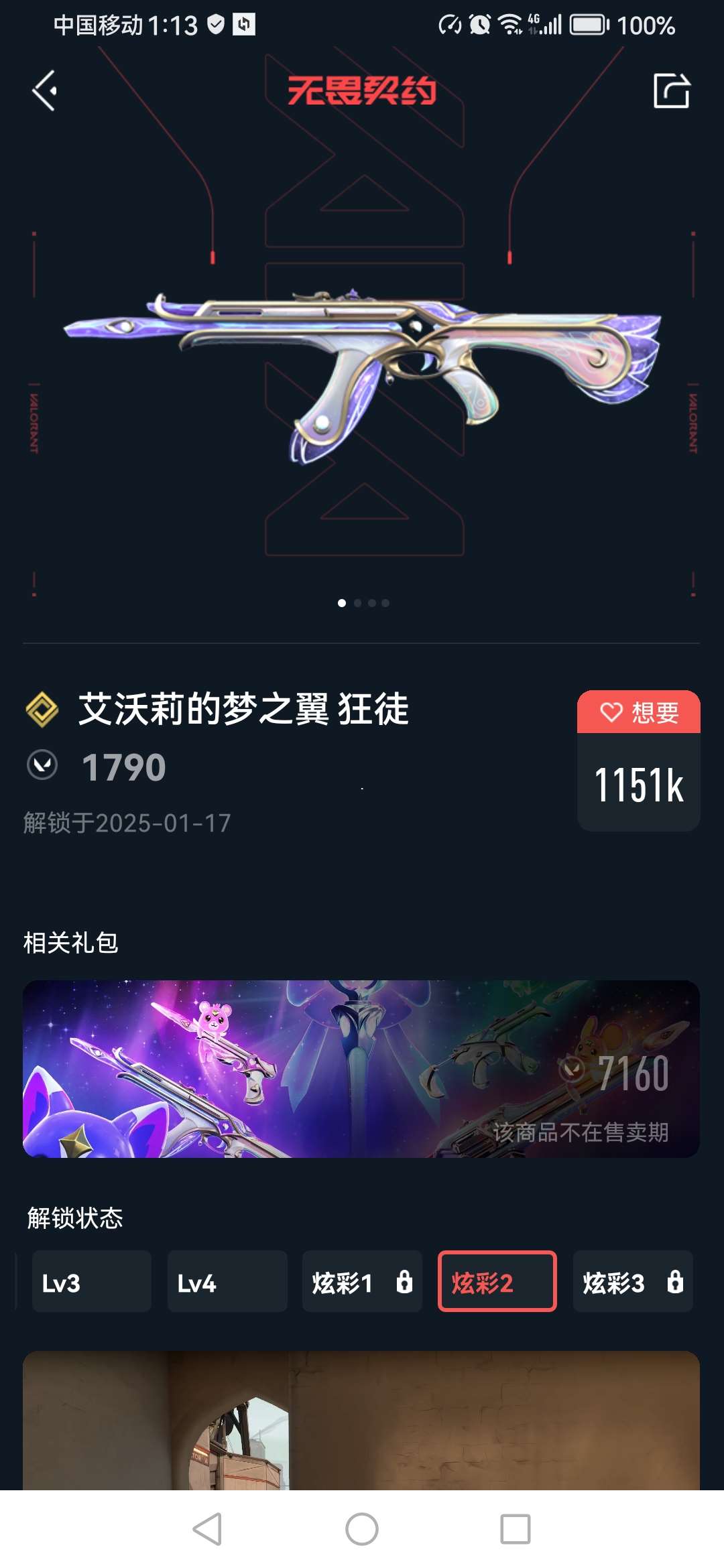Share this weapon skin page
Viewport: 724px width, 1568px height.
pos(671,90)
